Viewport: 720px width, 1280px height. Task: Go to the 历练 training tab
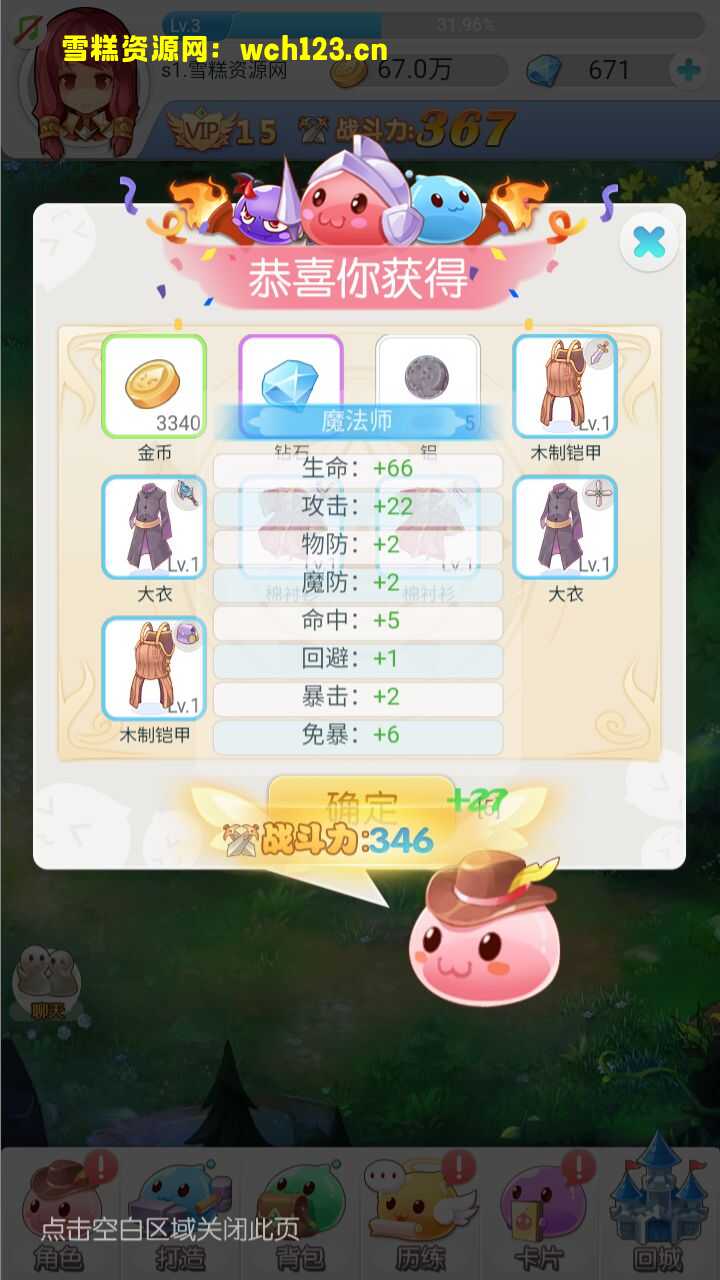click(420, 1213)
